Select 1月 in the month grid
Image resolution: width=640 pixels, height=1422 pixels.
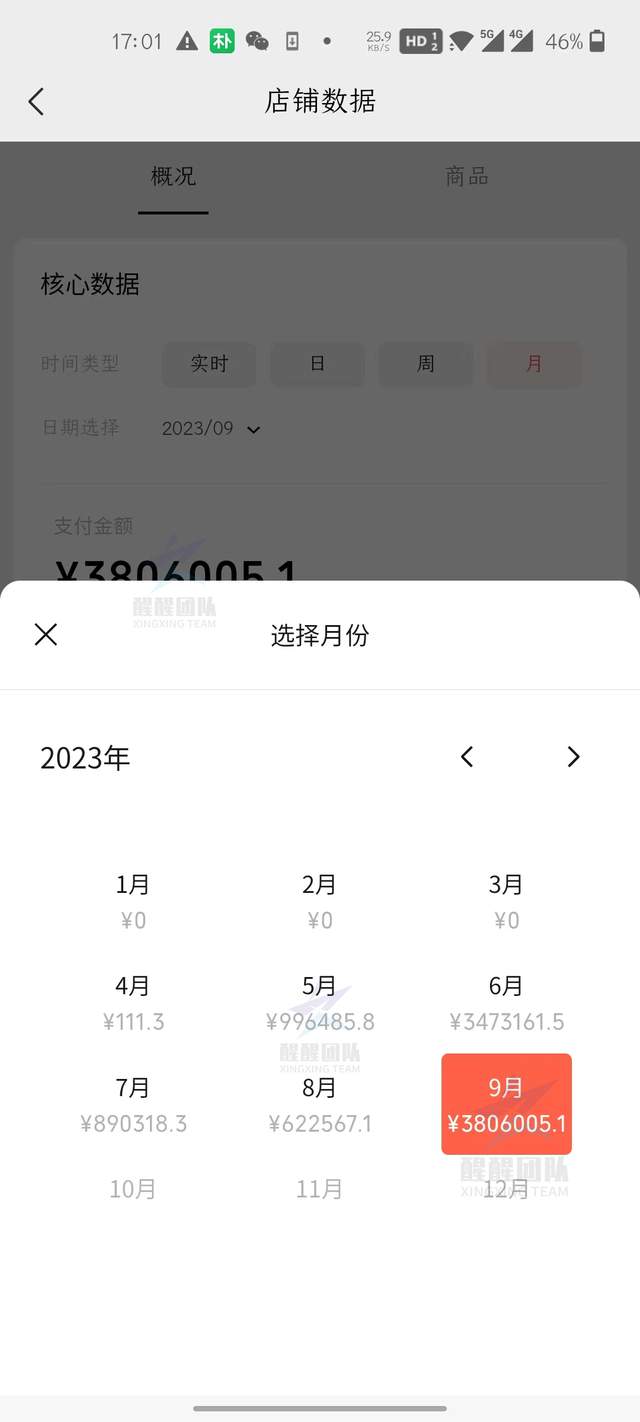(133, 901)
